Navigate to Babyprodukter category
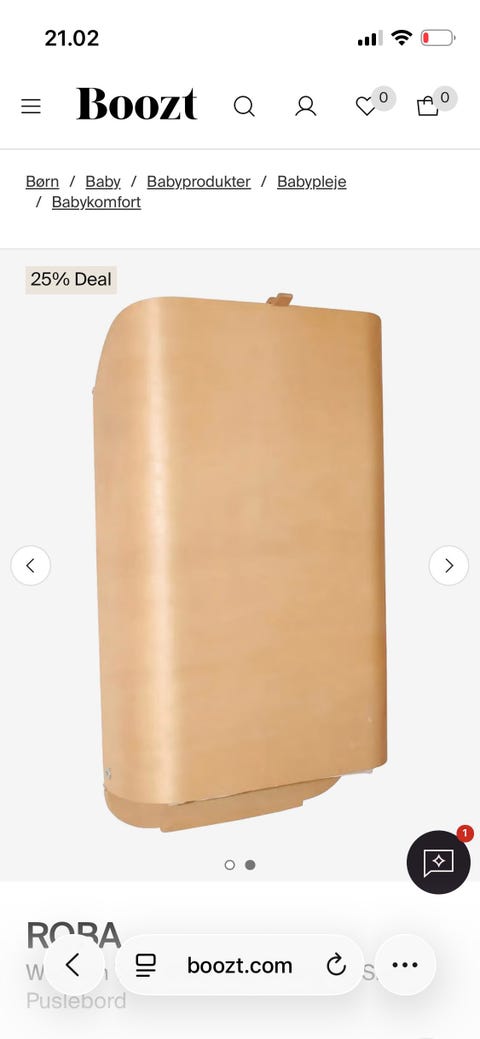This screenshot has width=480, height=1039. click(x=199, y=182)
